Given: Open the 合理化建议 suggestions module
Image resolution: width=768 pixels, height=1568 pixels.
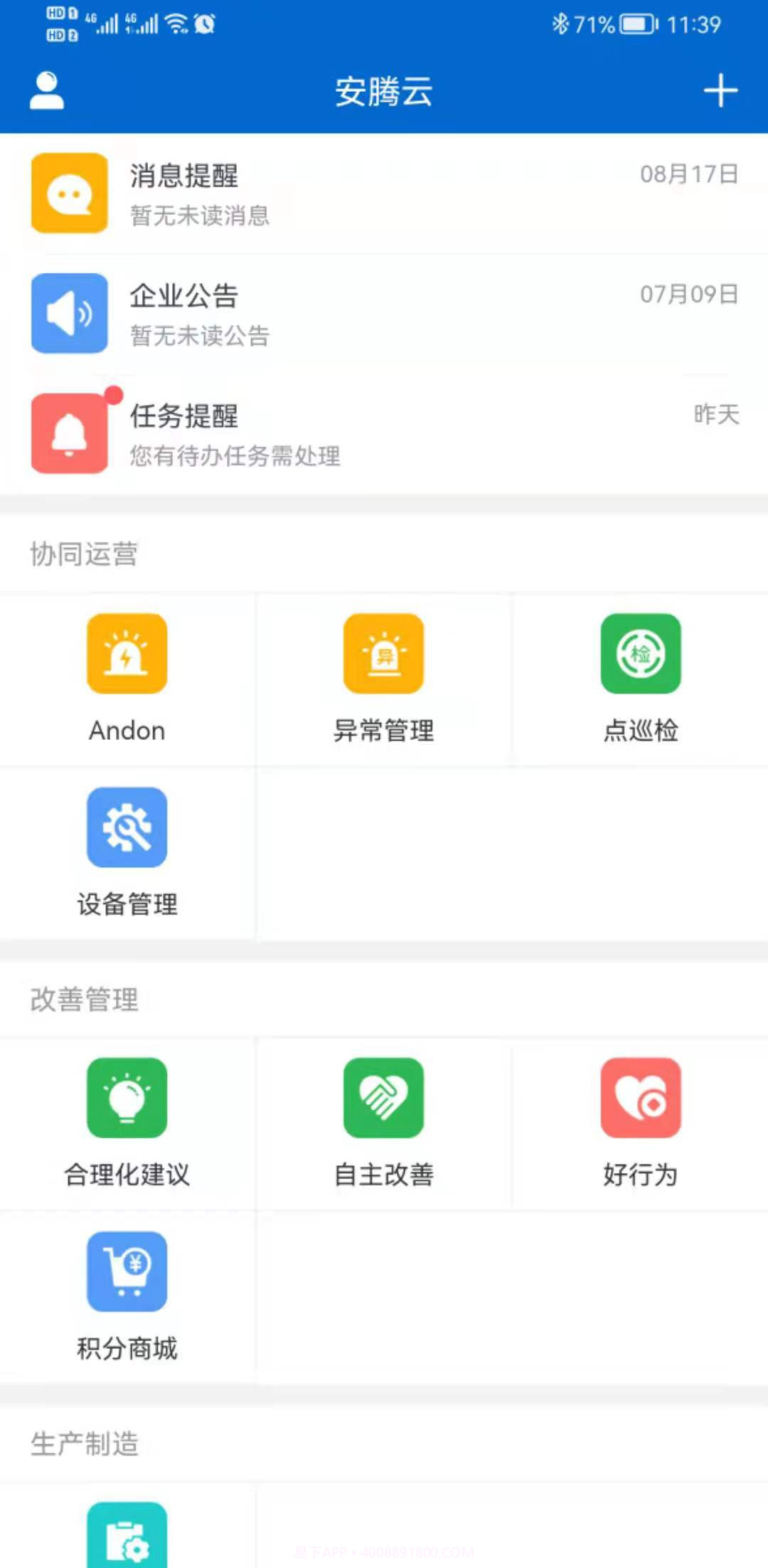Looking at the screenshot, I should (127, 1121).
